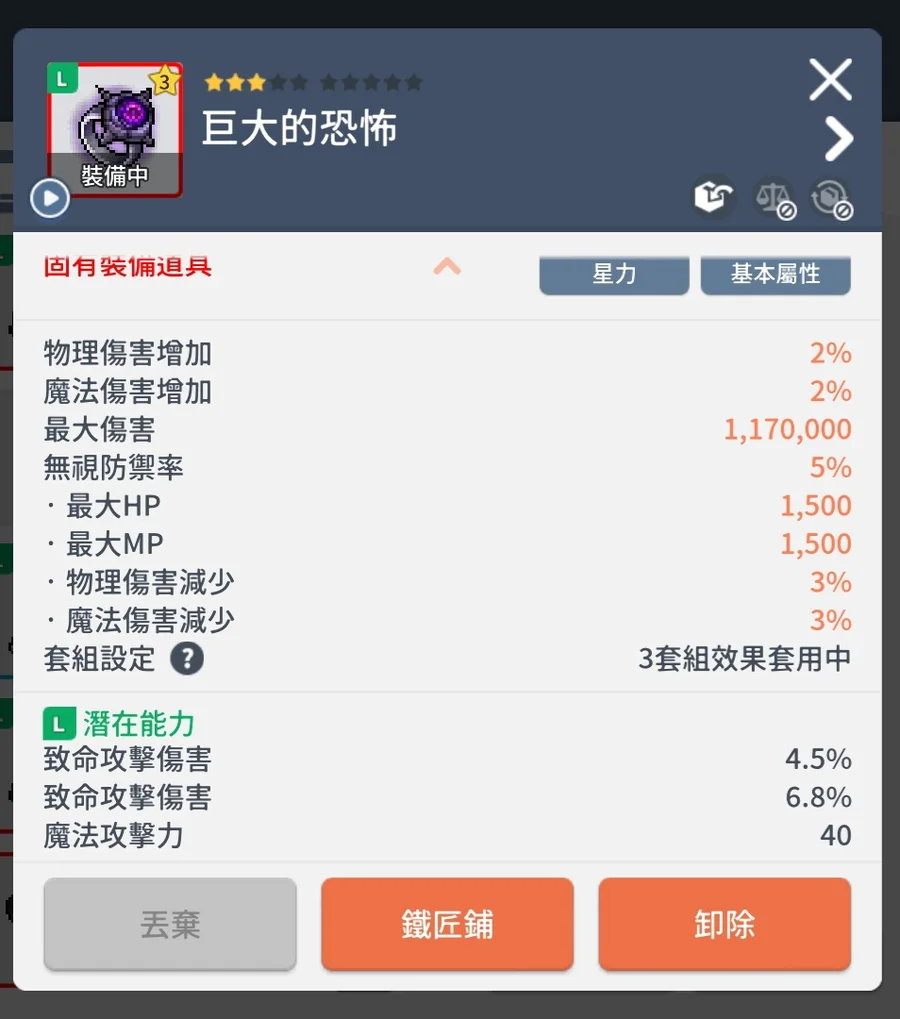Switch to the 星力 tab

[x=614, y=275]
